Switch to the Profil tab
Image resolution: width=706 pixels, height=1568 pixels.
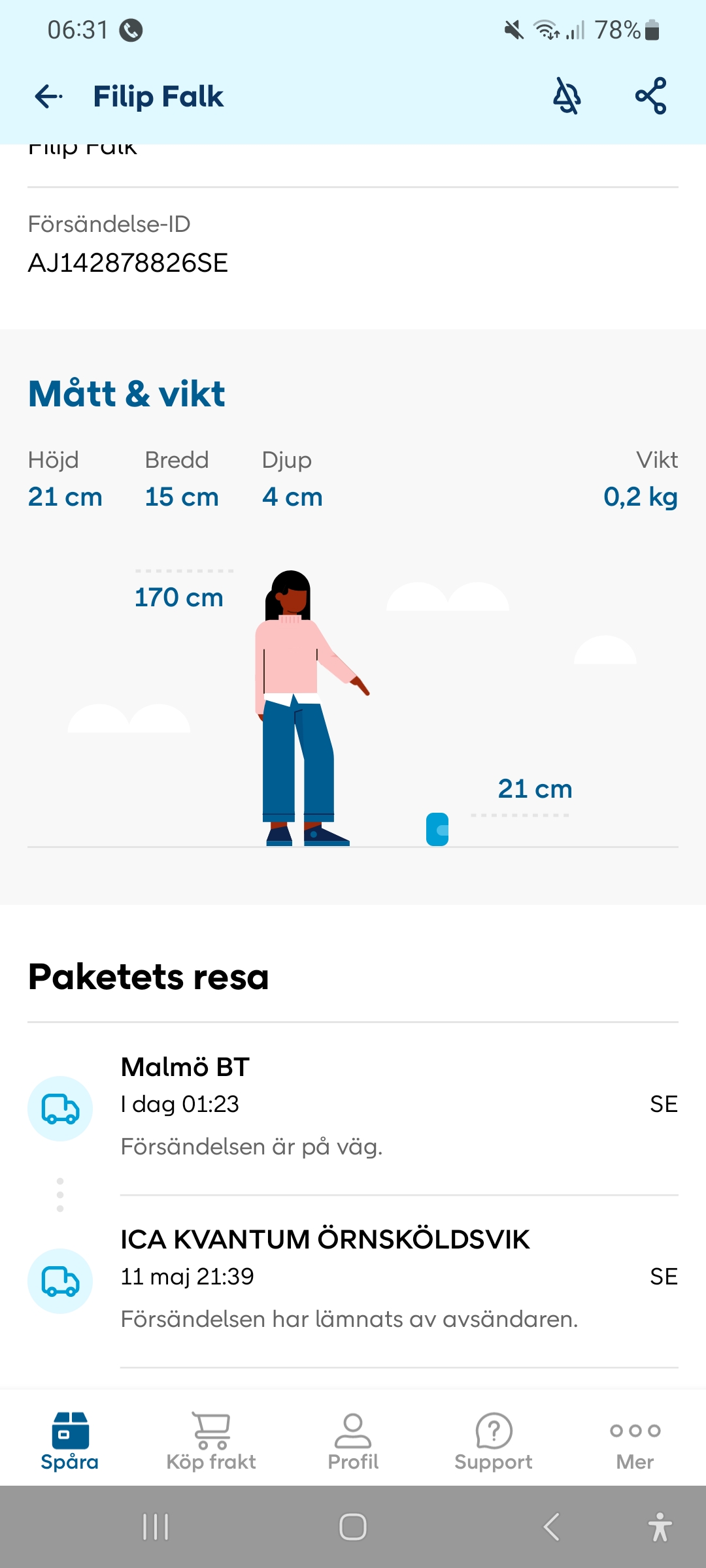[x=353, y=1441]
